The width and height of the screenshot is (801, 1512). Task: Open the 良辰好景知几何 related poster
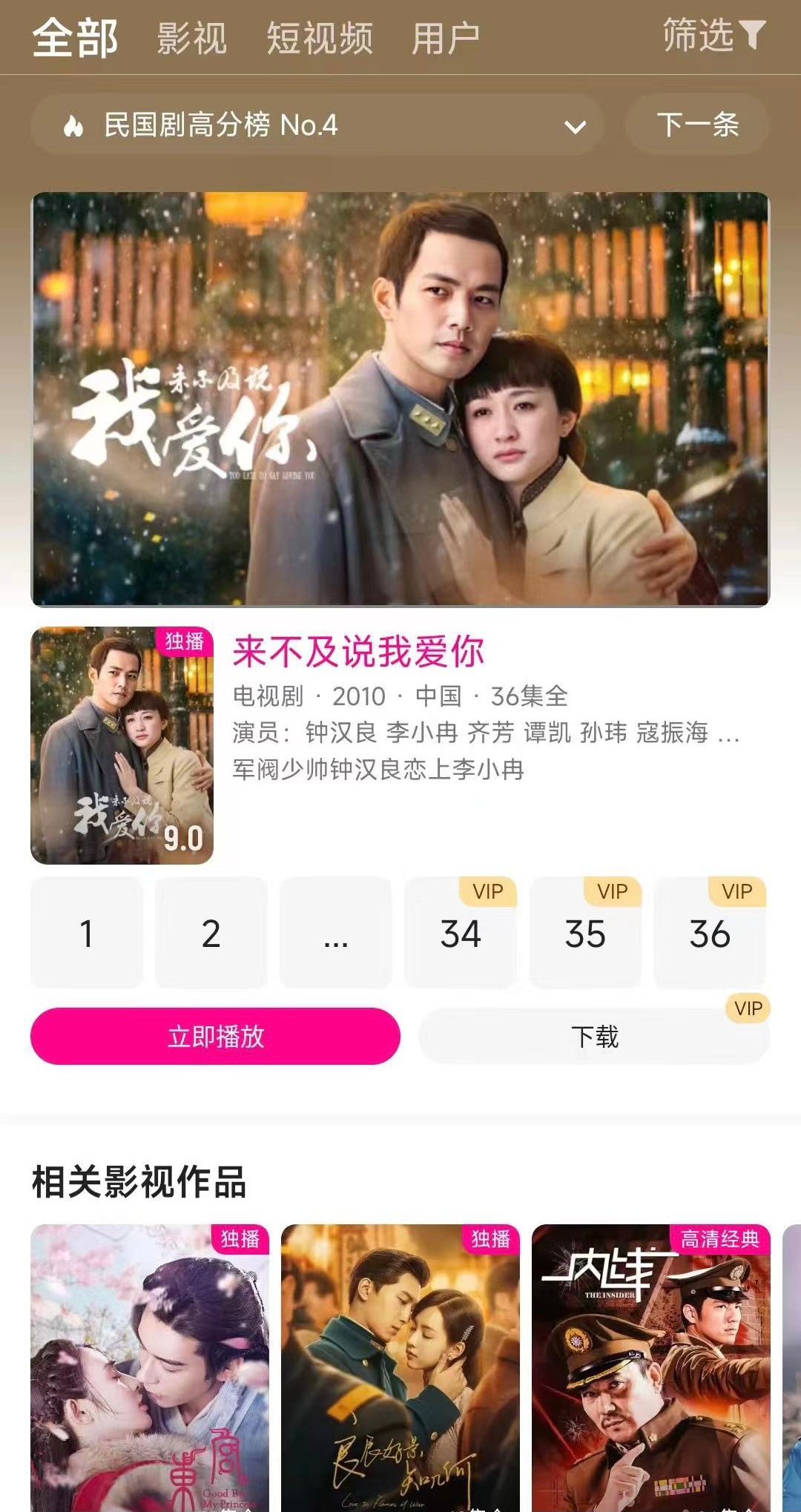[400, 1368]
